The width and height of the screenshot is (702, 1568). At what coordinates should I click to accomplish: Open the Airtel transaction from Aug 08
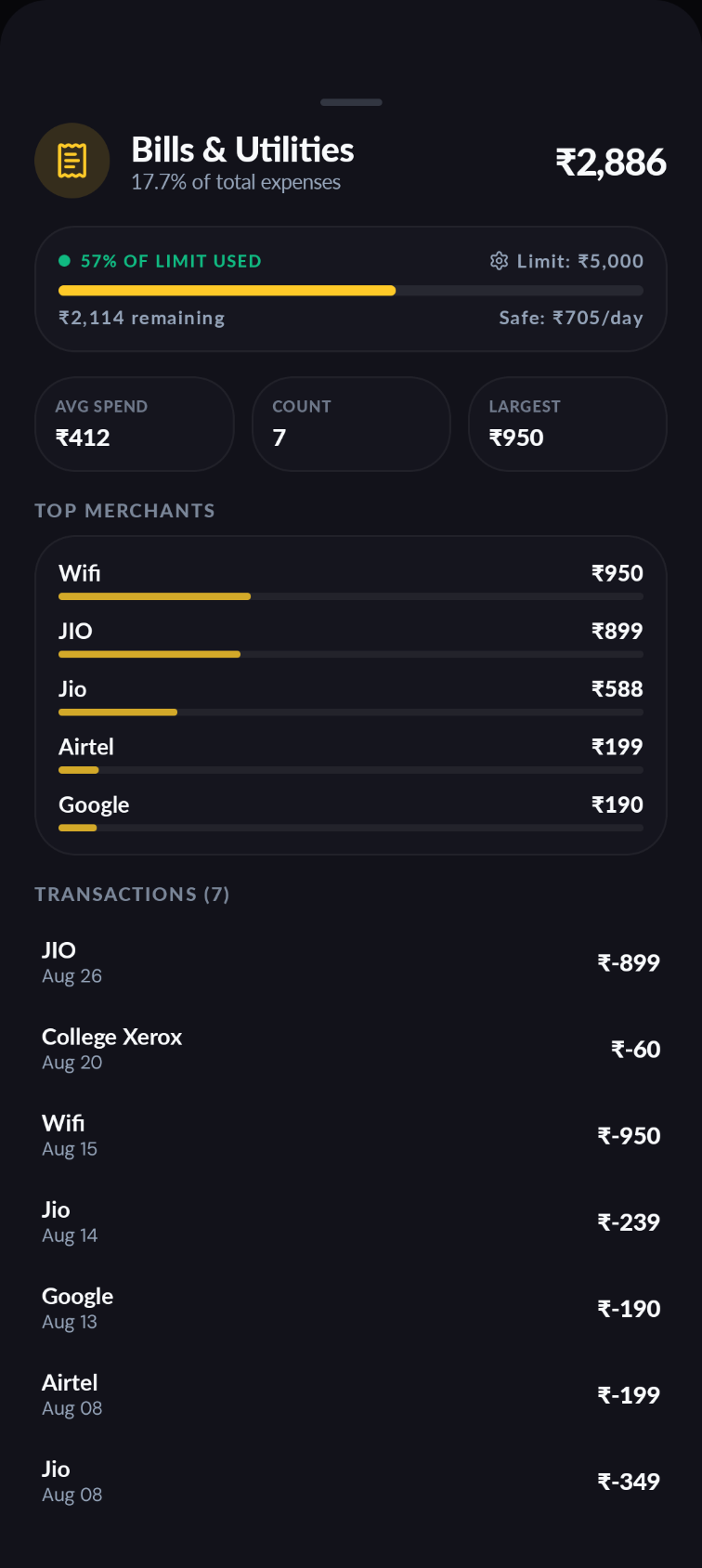[351, 1394]
